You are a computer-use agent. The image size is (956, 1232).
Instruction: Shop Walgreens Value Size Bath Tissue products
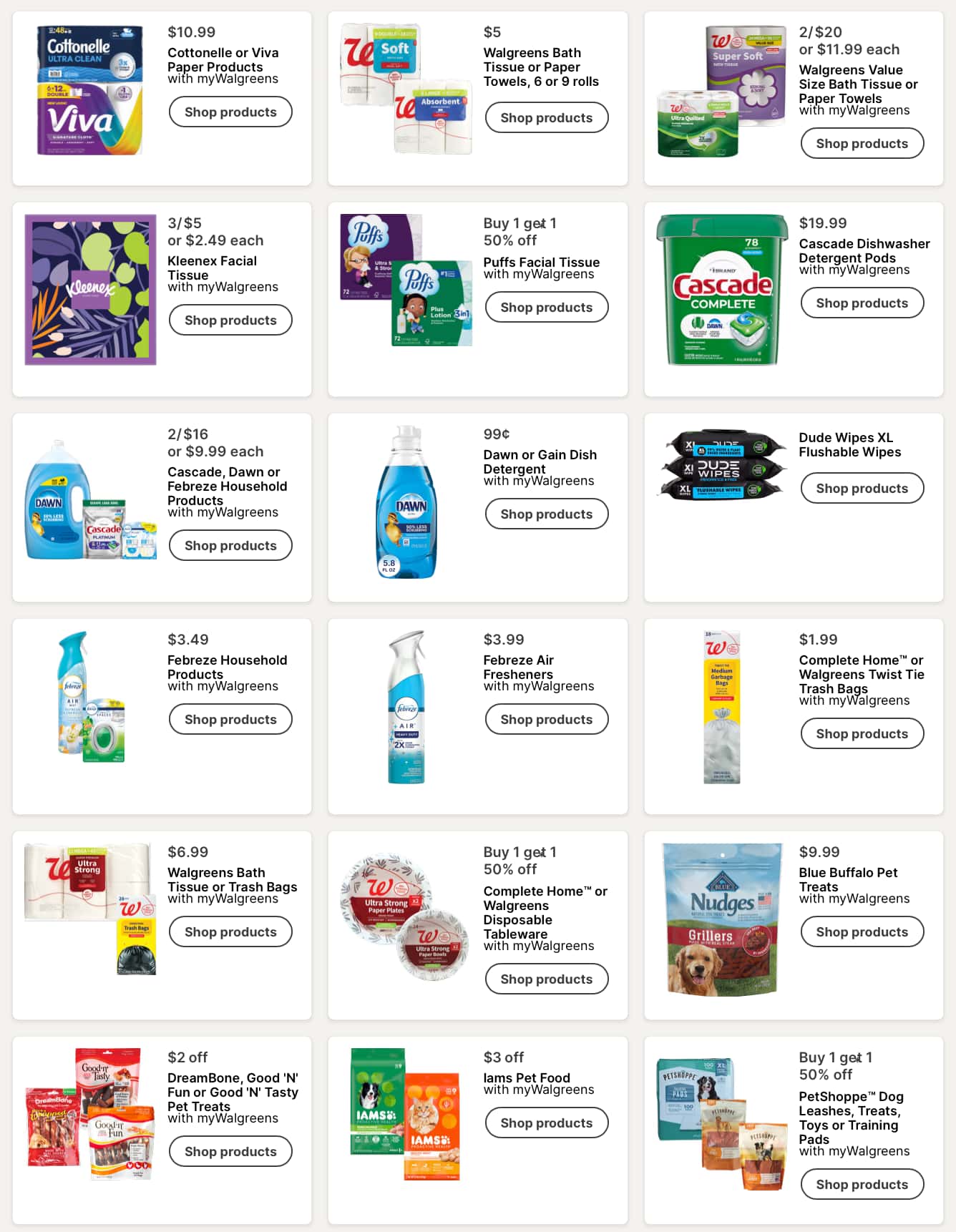click(x=862, y=144)
